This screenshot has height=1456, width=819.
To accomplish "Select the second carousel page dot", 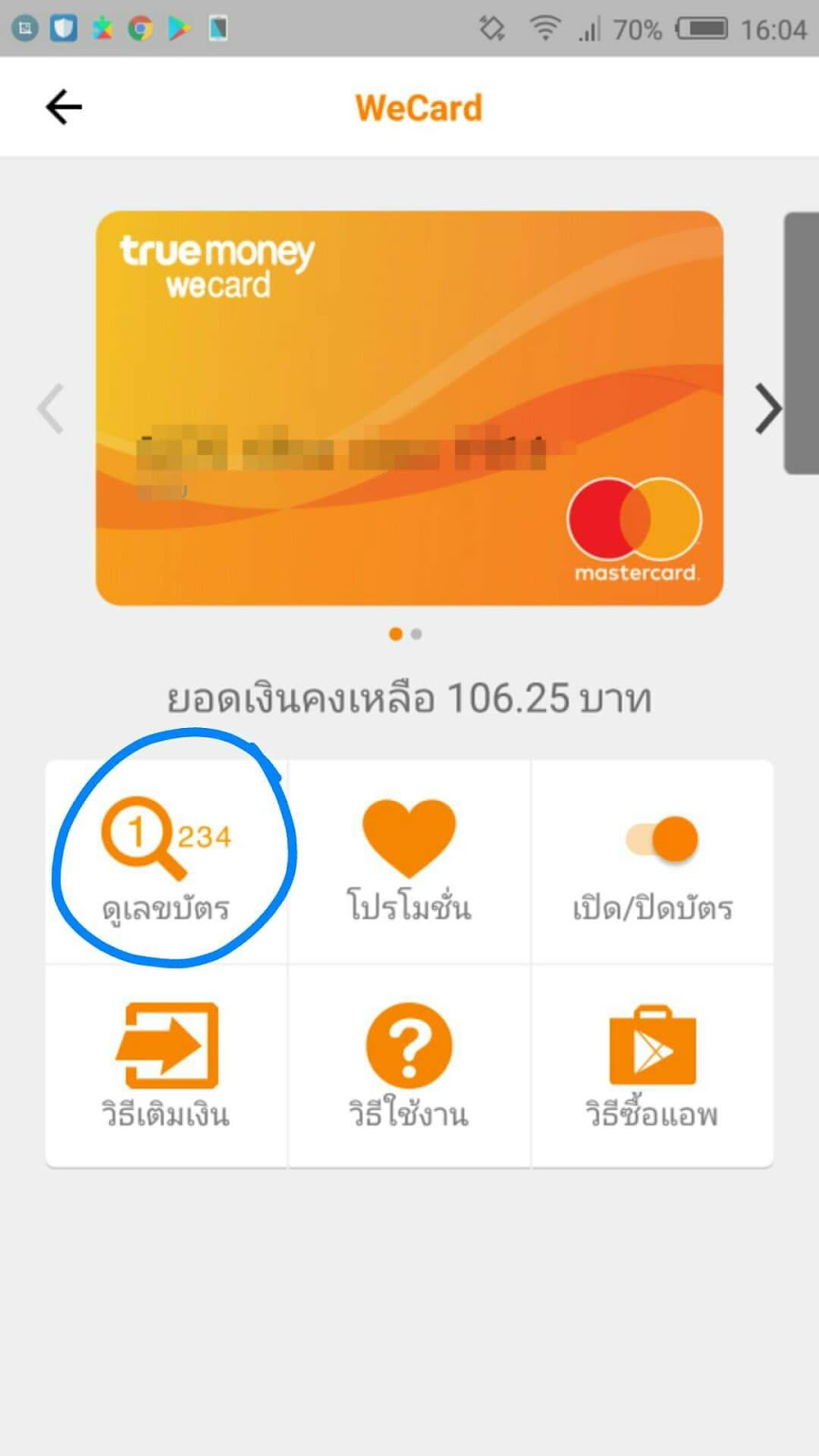I will coord(417,633).
